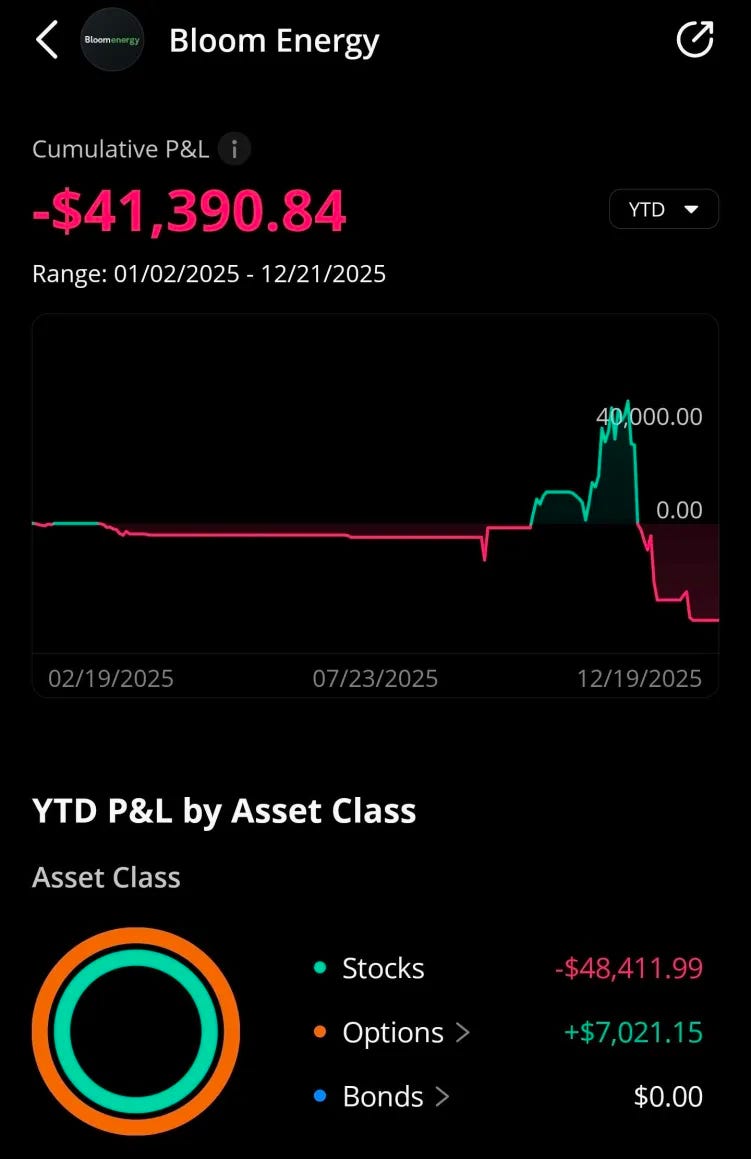Viewport: 751px width, 1159px height.
Task: Open the YTD time range dropdown
Action: click(x=663, y=209)
